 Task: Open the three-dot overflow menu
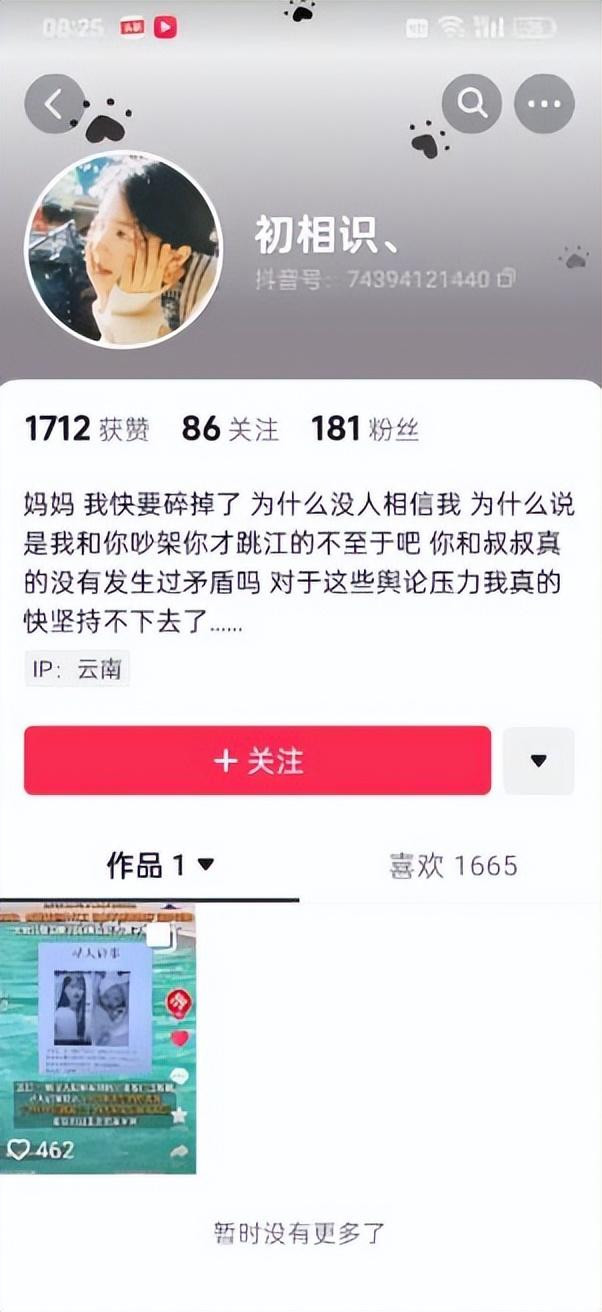pos(544,103)
